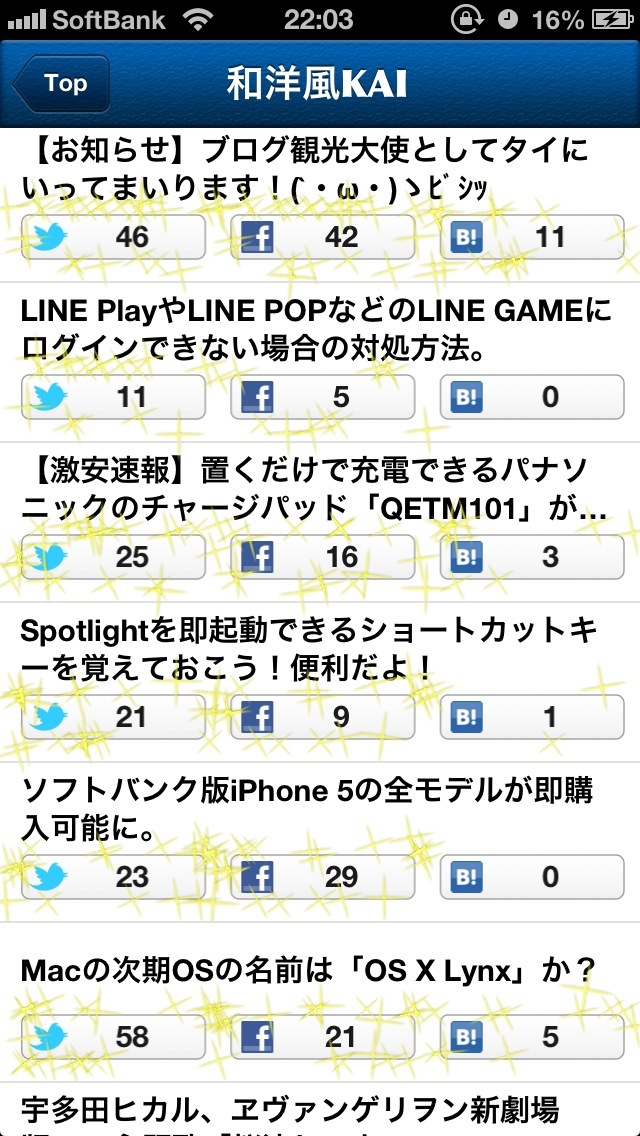Tap the Twitter button showing 21

tap(113, 717)
